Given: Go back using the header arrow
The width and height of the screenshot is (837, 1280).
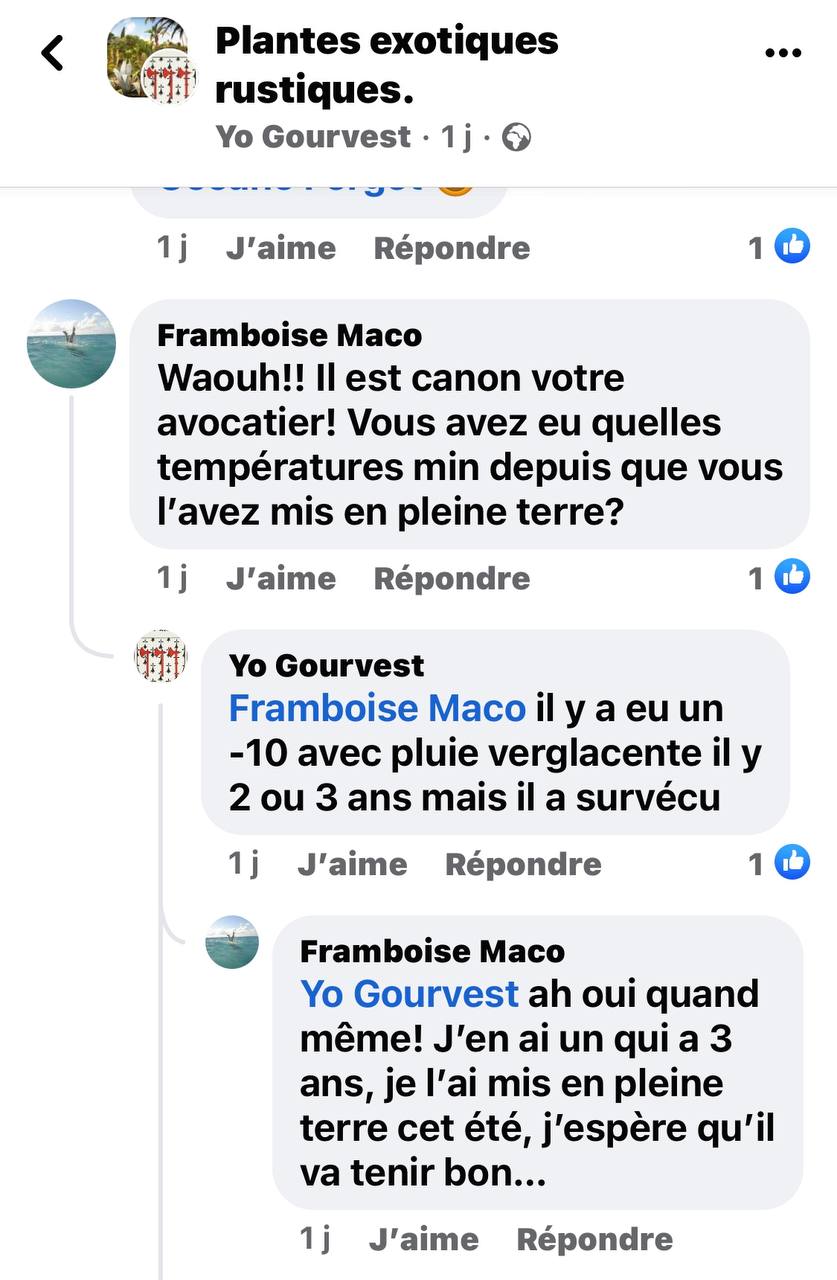Looking at the screenshot, I should [x=53, y=54].
